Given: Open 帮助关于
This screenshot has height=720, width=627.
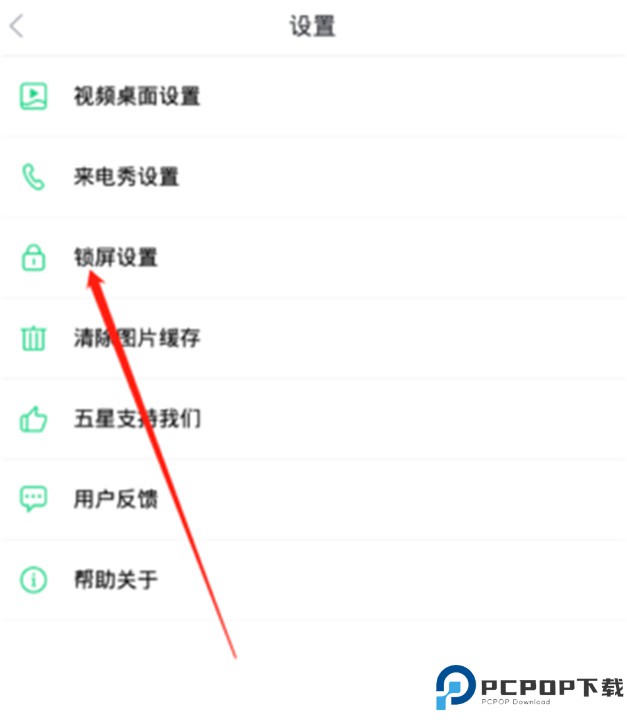Looking at the screenshot, I should point(116,578).
